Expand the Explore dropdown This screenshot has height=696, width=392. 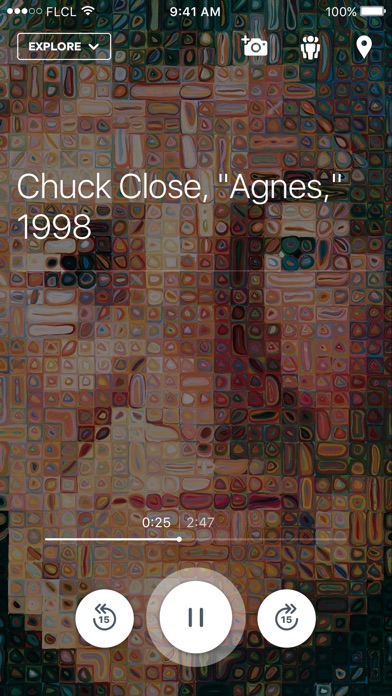pos(64,47)
